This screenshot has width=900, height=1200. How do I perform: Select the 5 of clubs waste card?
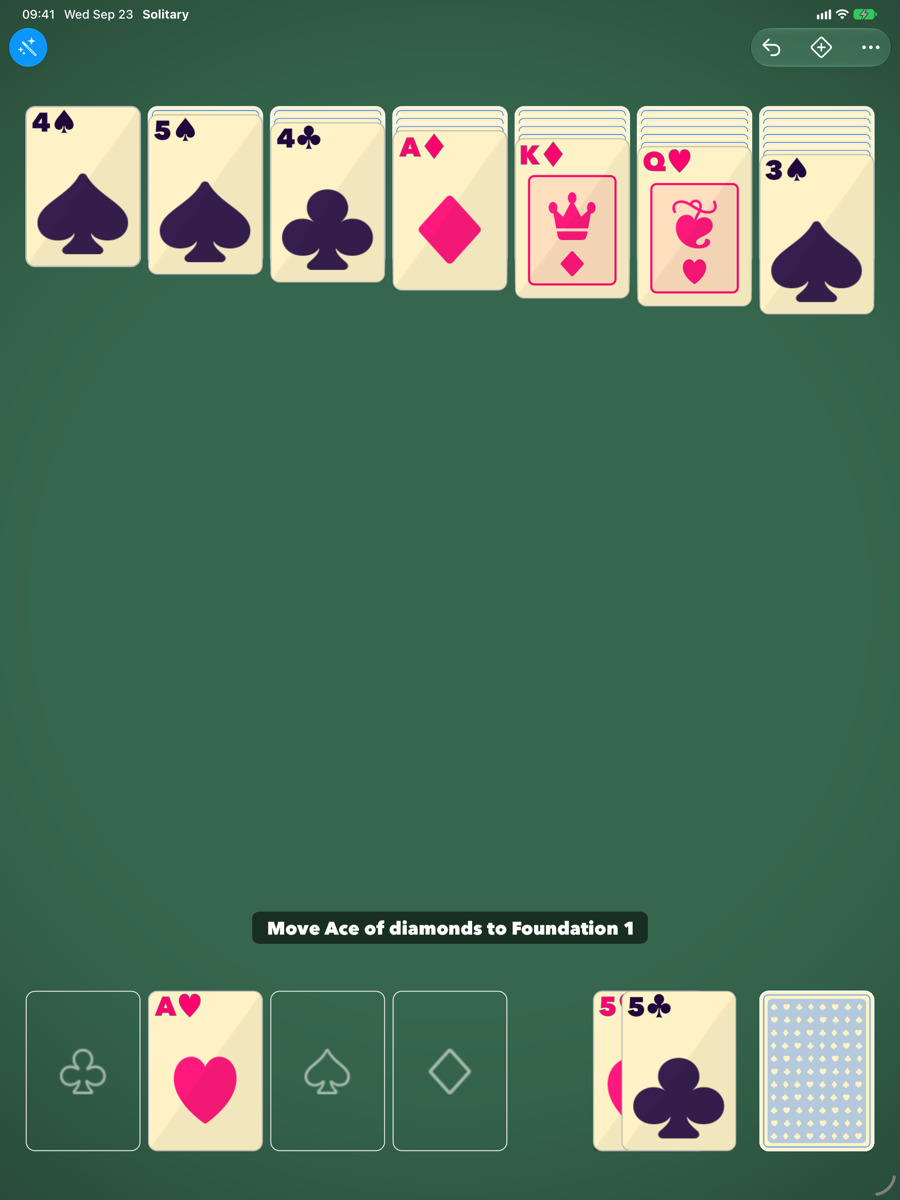coord(679,1071)
